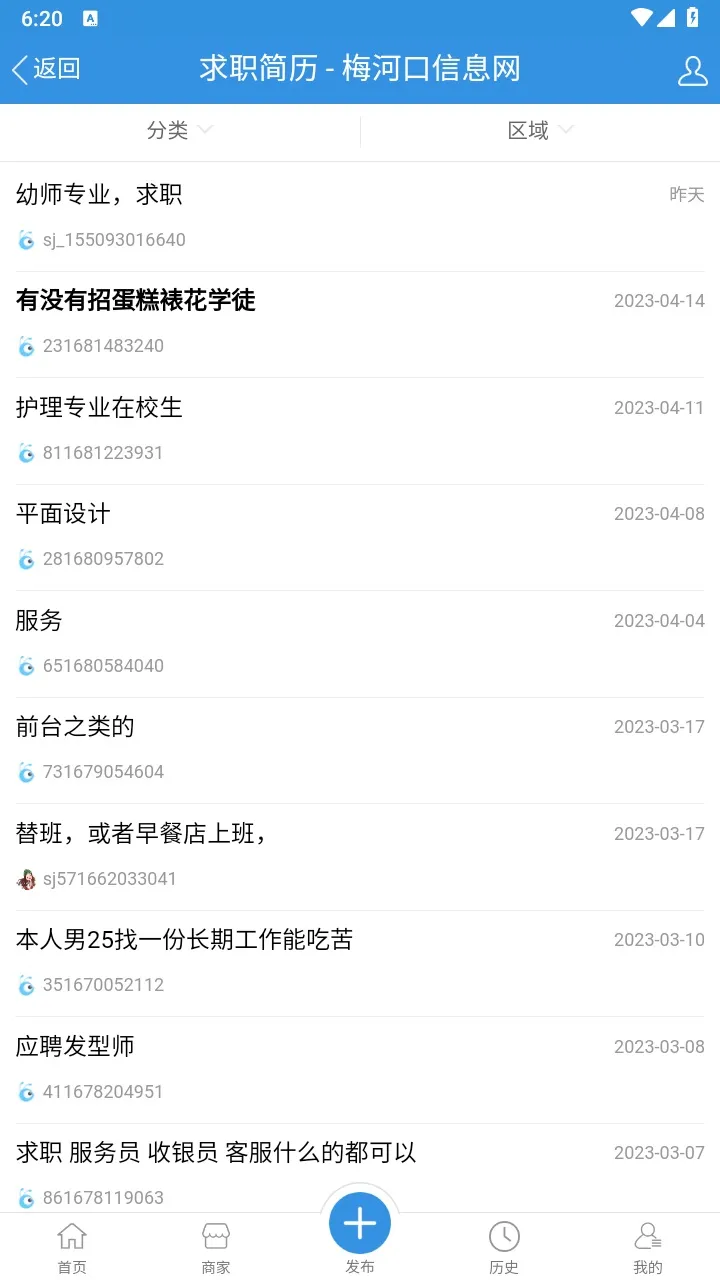Open the 幼师专业，求职 resume post

point(100,195)
